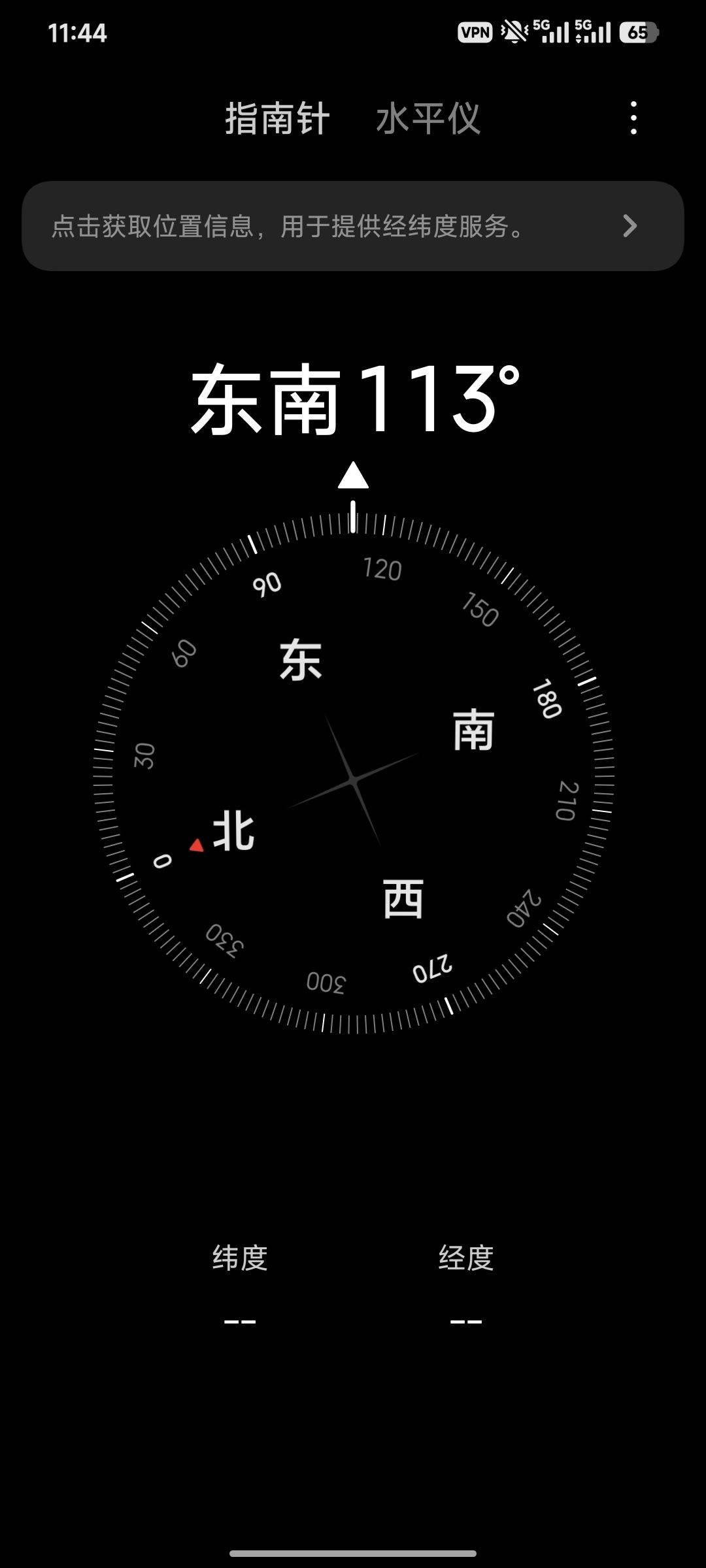The height and width of the screenshot is (1568, 706).
Task: Switch to the 水平仪 tab
Action: pyautogui.click(x=428, y=119)
